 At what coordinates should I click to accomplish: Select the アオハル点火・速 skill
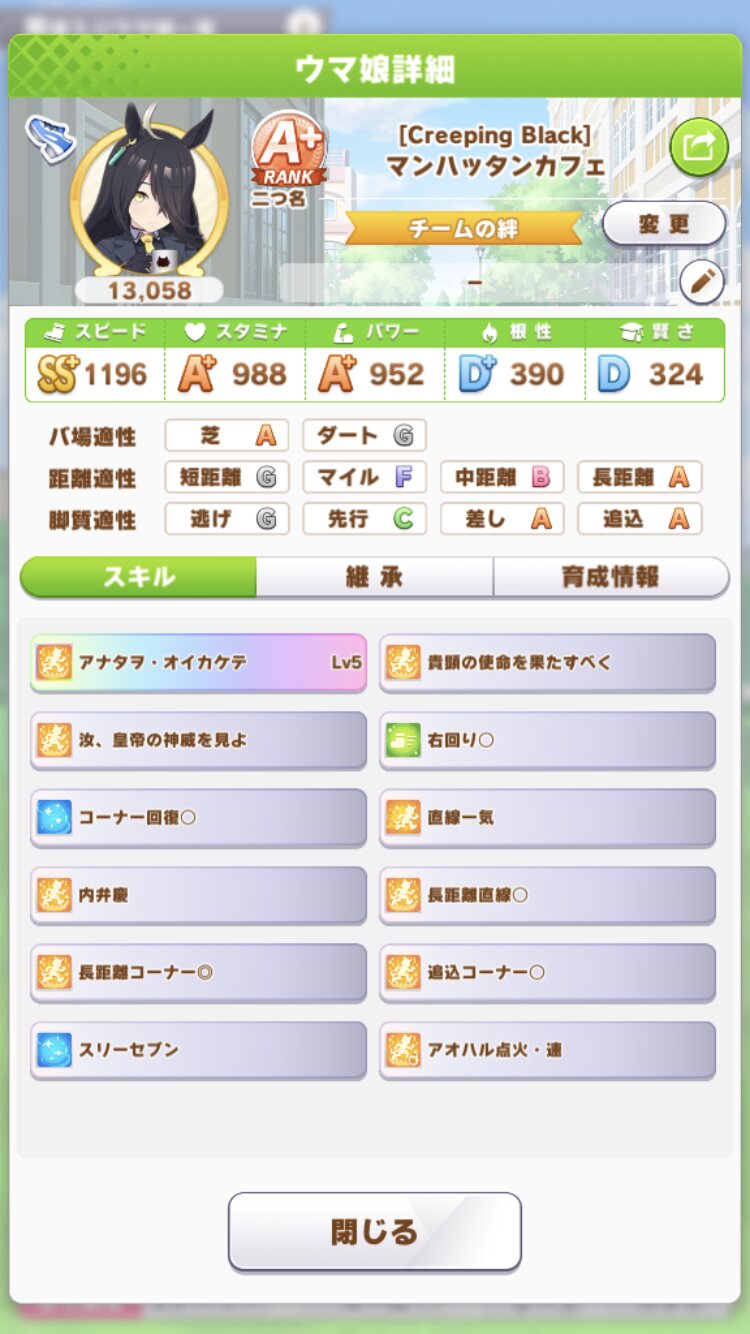(x=547, y=1050)
